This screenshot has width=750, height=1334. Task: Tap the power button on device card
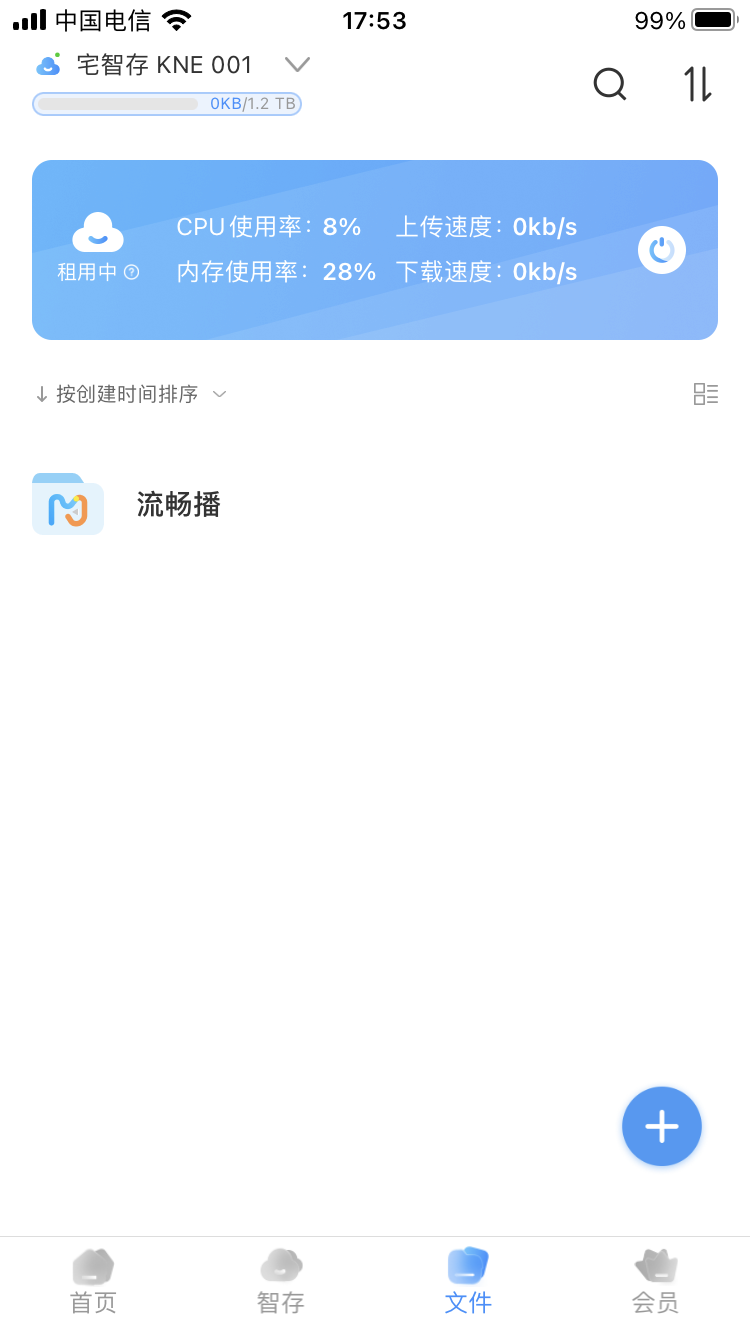[x=662, y=250]
